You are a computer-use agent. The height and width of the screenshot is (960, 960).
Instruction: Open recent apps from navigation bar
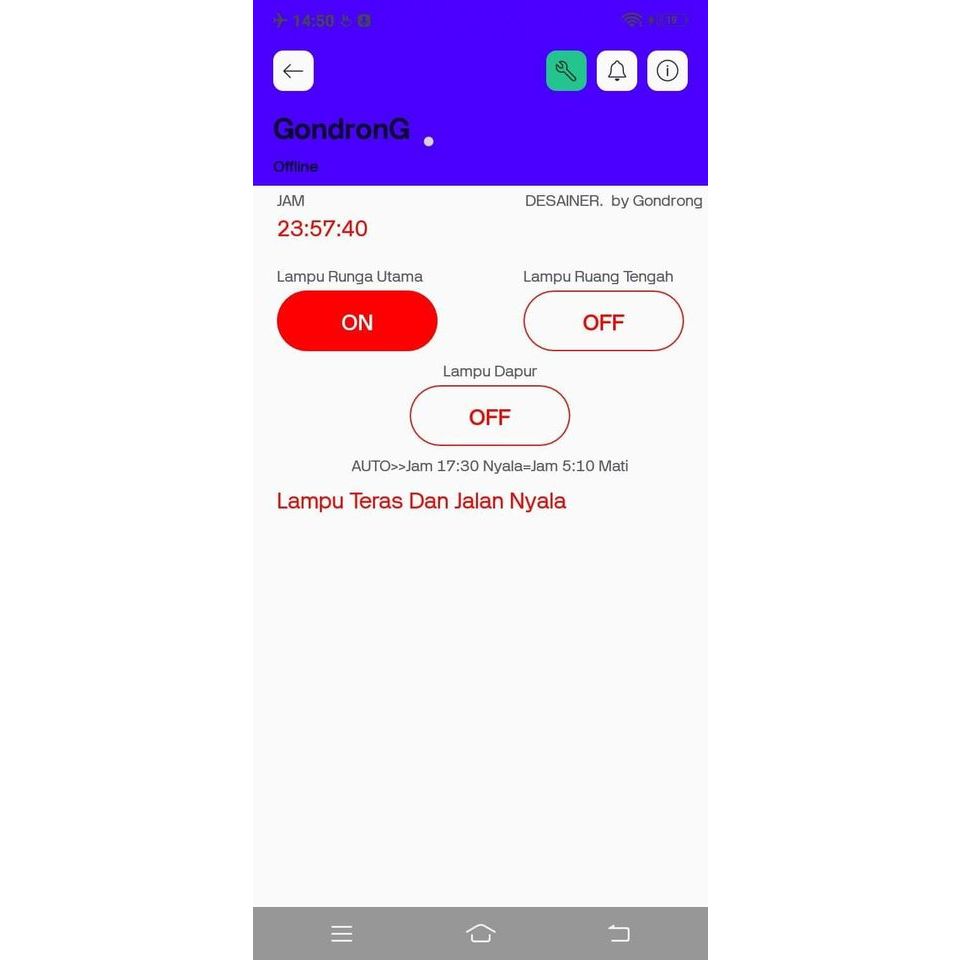pos(342,933)
